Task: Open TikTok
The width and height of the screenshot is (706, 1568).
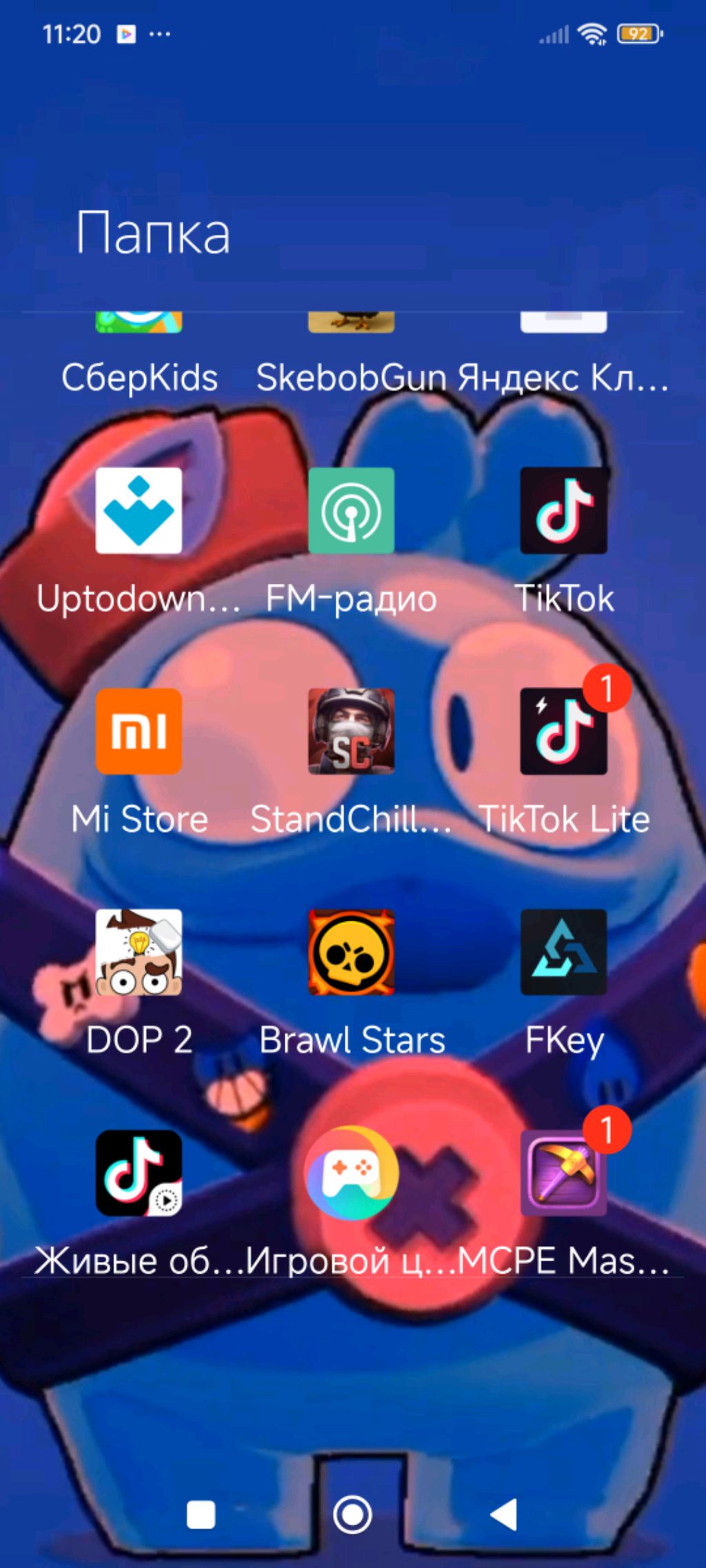Action: click(563, 511)
